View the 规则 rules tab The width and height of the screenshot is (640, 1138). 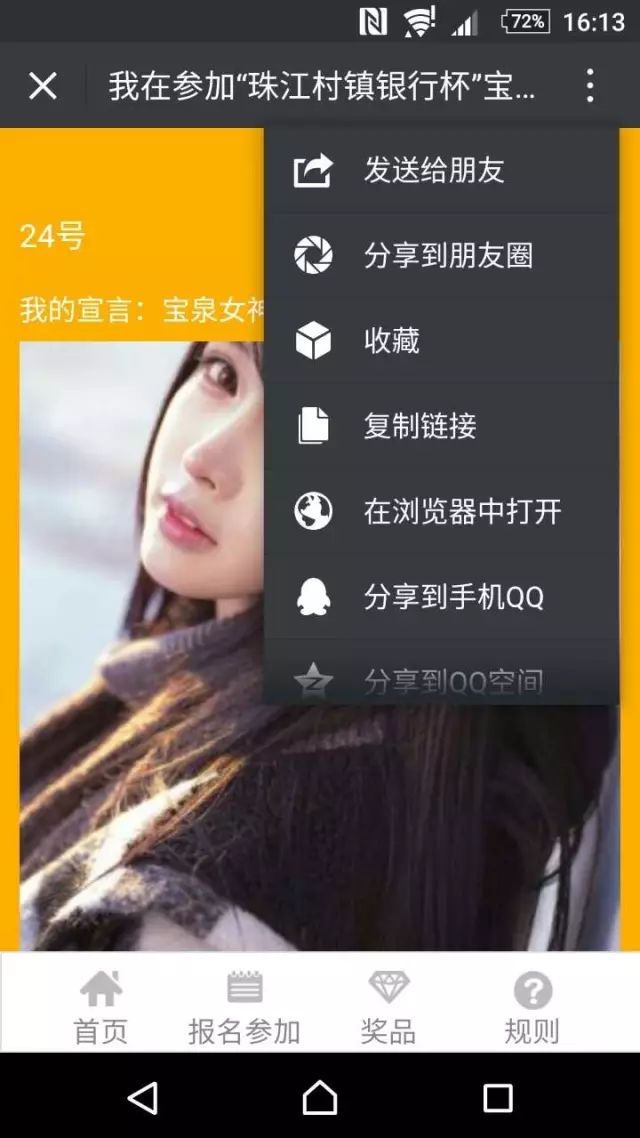click(x=532, y=1007)
